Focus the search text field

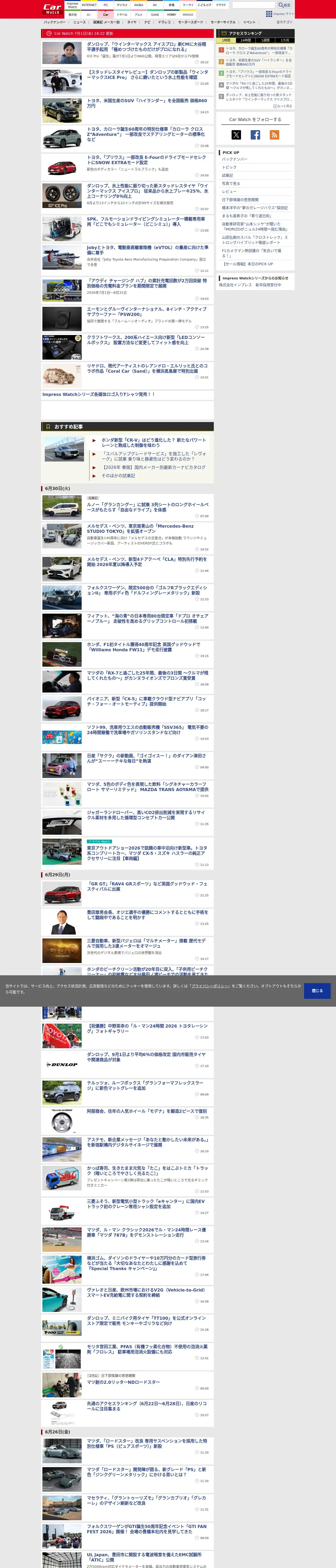point(254,5)
